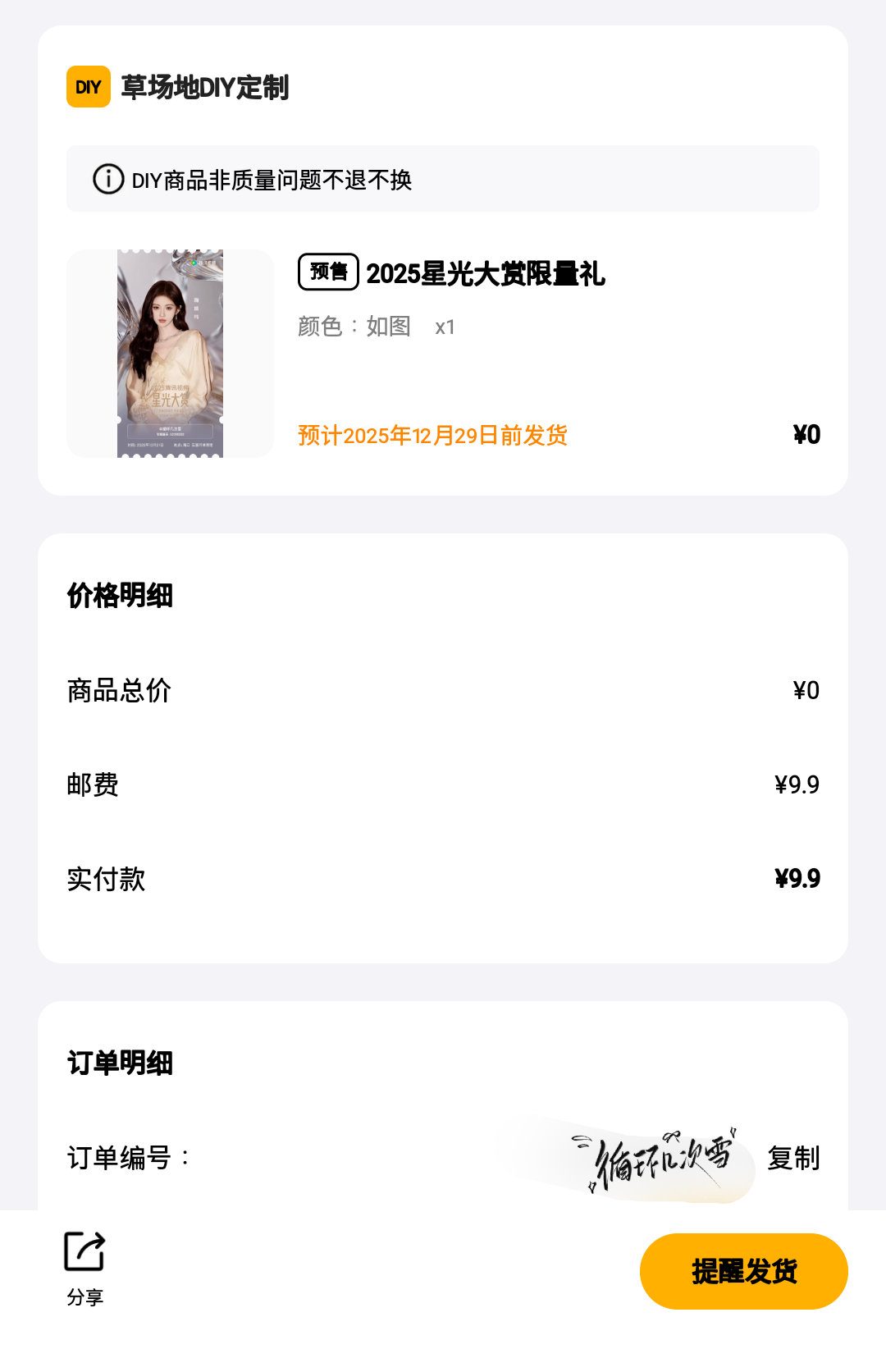
Task: Tap 复制 to copy the order number
Action: (x=794, y=1159)
